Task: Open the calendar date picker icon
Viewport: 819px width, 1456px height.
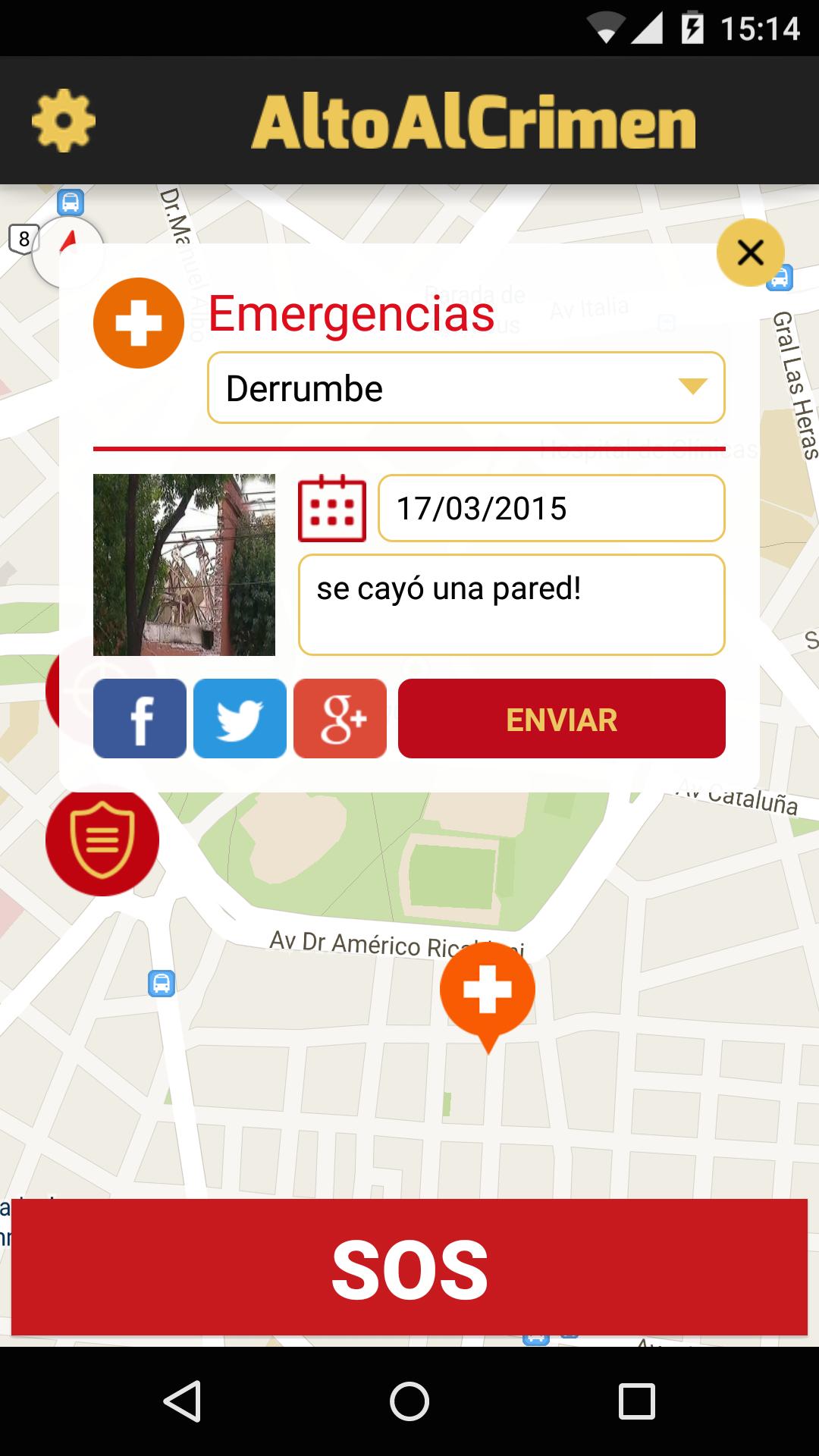Action: tap(332, 508)
